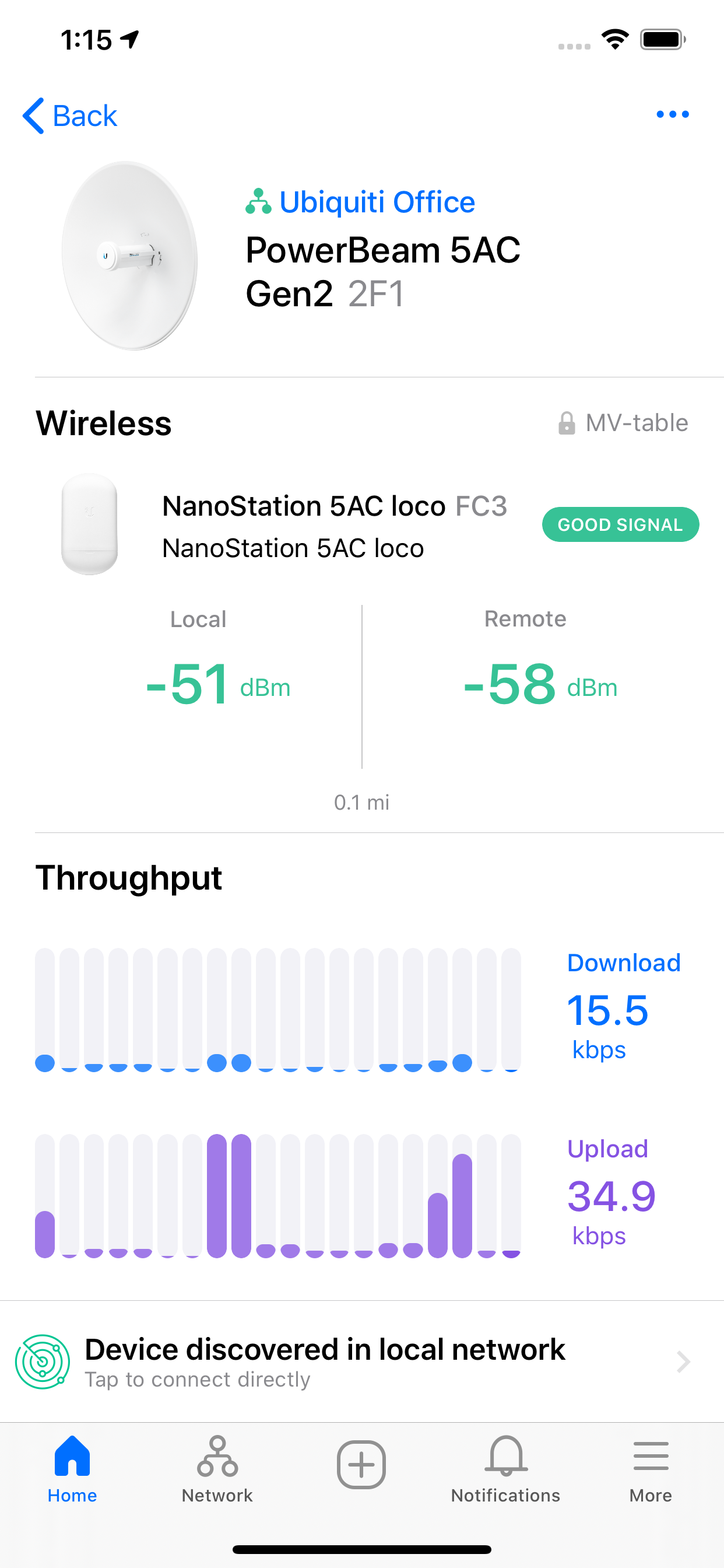The height and width of the screenshot is (1568, 724).
Task: Expand Device discovered in local network chevron
Action: click(683, 1363)
